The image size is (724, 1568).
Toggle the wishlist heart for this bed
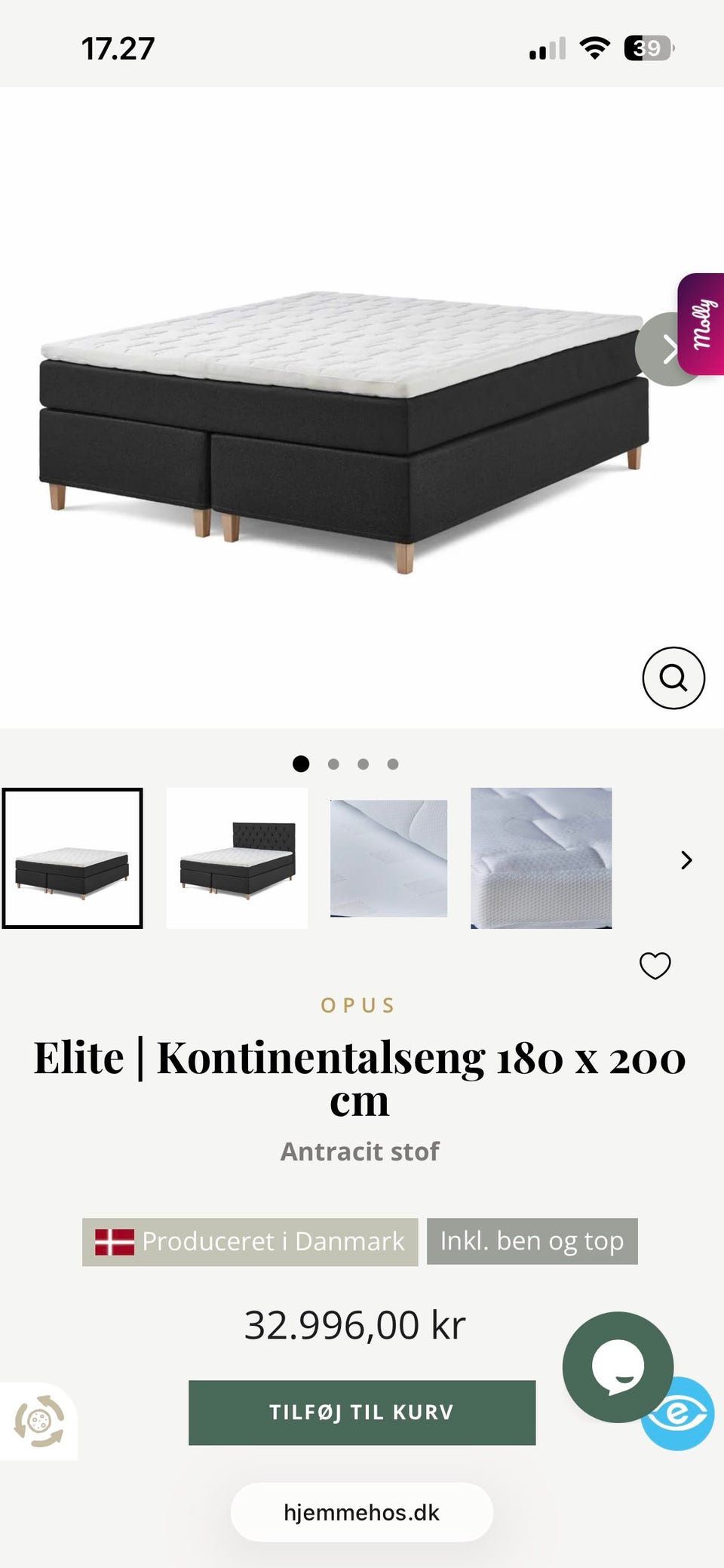tap(655, 964)
